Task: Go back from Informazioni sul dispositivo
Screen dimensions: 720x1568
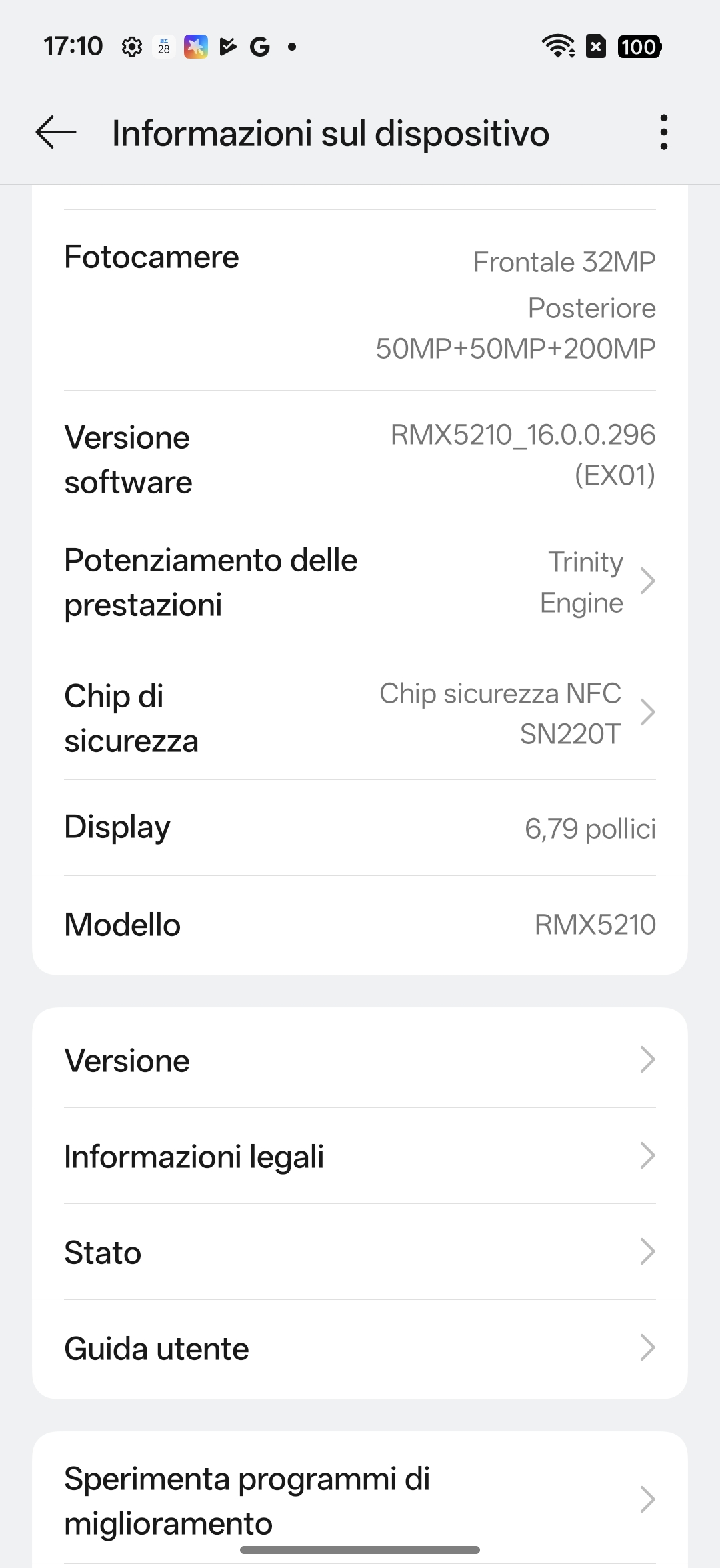Action: tap(56, 132)
